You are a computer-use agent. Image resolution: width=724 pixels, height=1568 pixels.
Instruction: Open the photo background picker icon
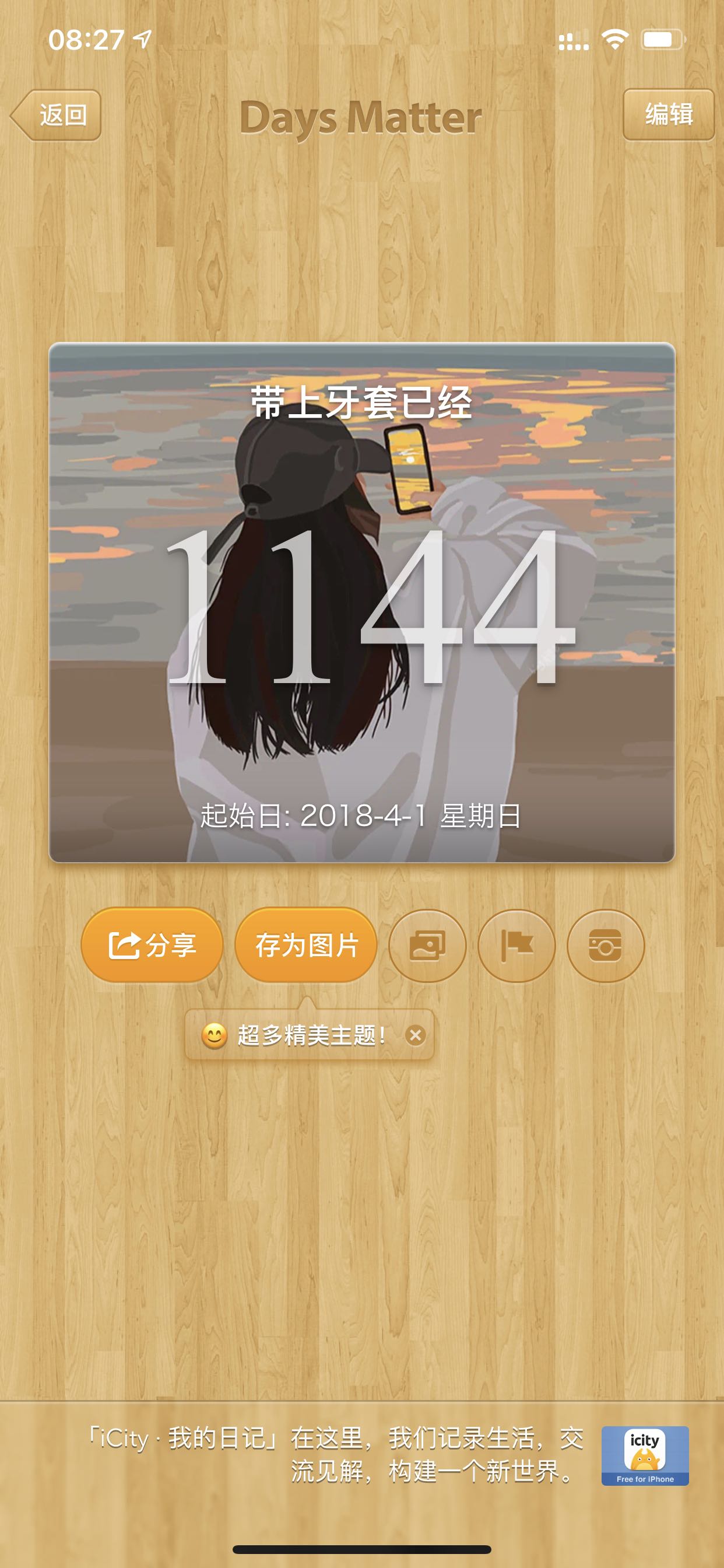point(427,946)
